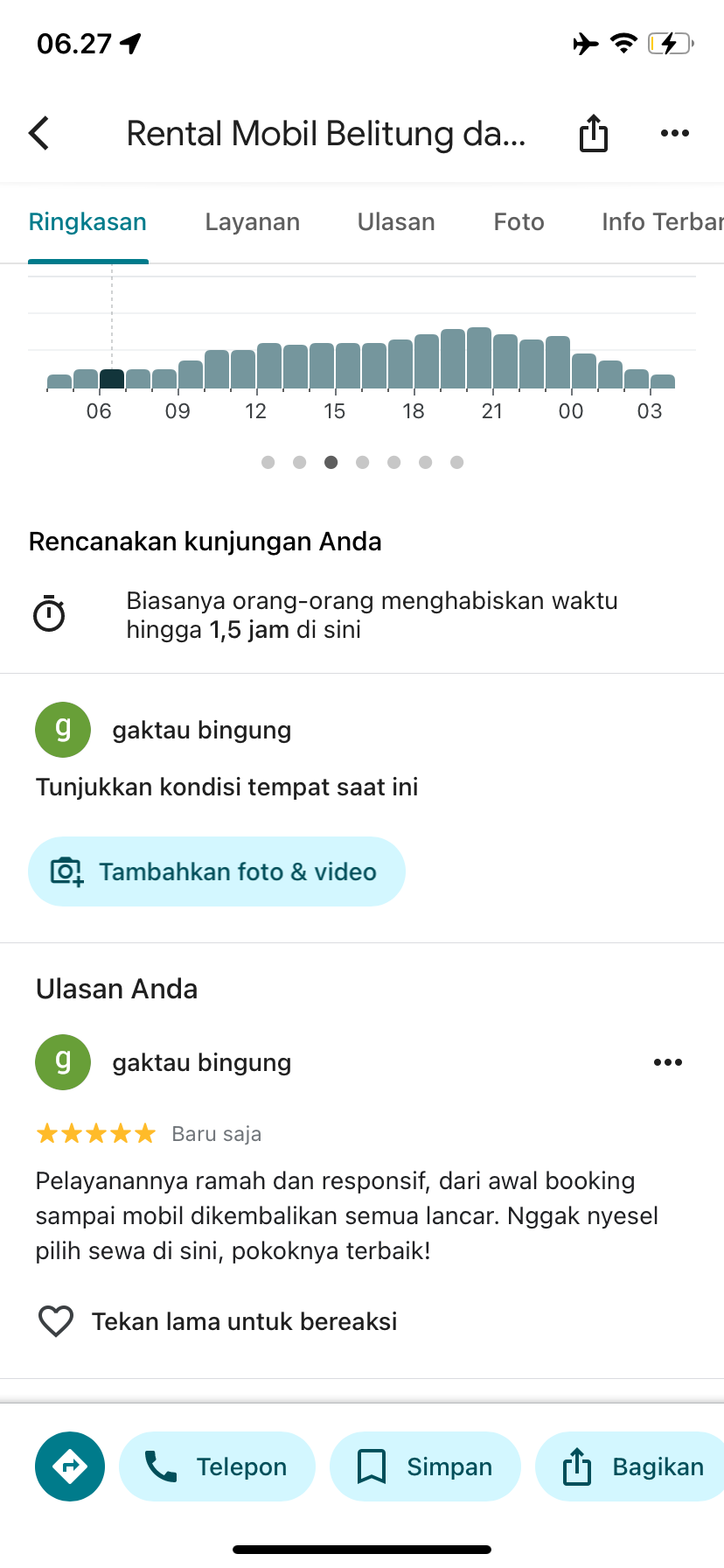Select the Info Terbaru tab

click(x=662, y=222)
